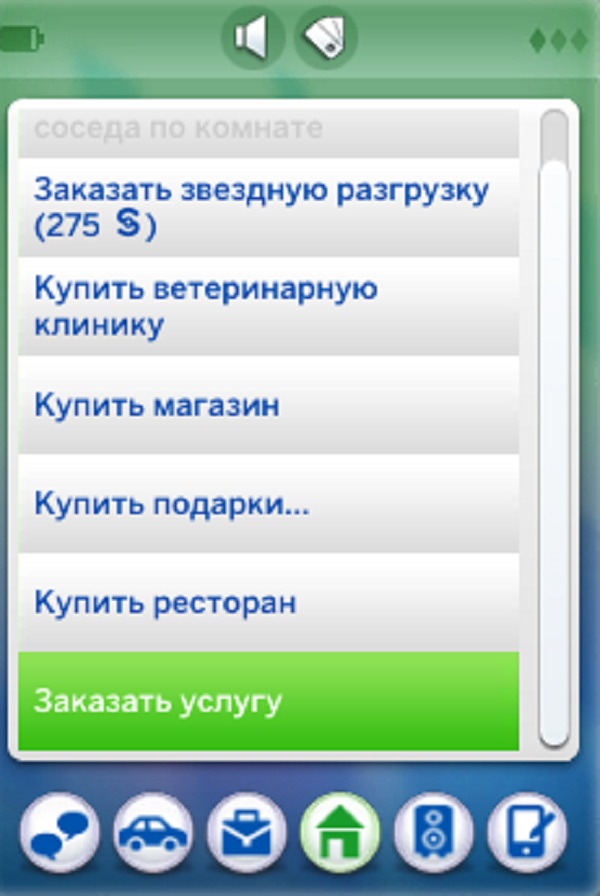Switch to the career briefcase tab

pyautogui.click(x=246, y=832)
